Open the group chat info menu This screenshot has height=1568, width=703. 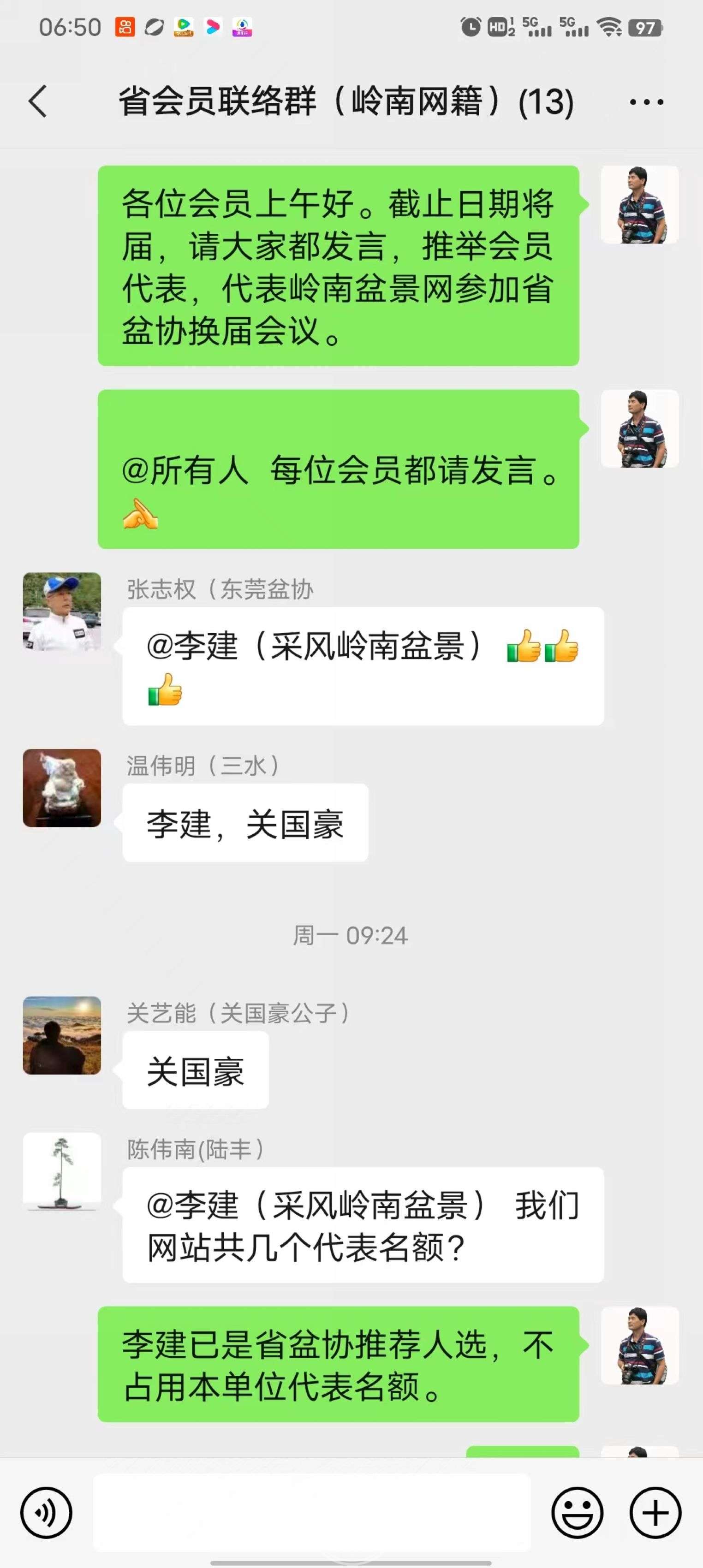coord(646,102)
